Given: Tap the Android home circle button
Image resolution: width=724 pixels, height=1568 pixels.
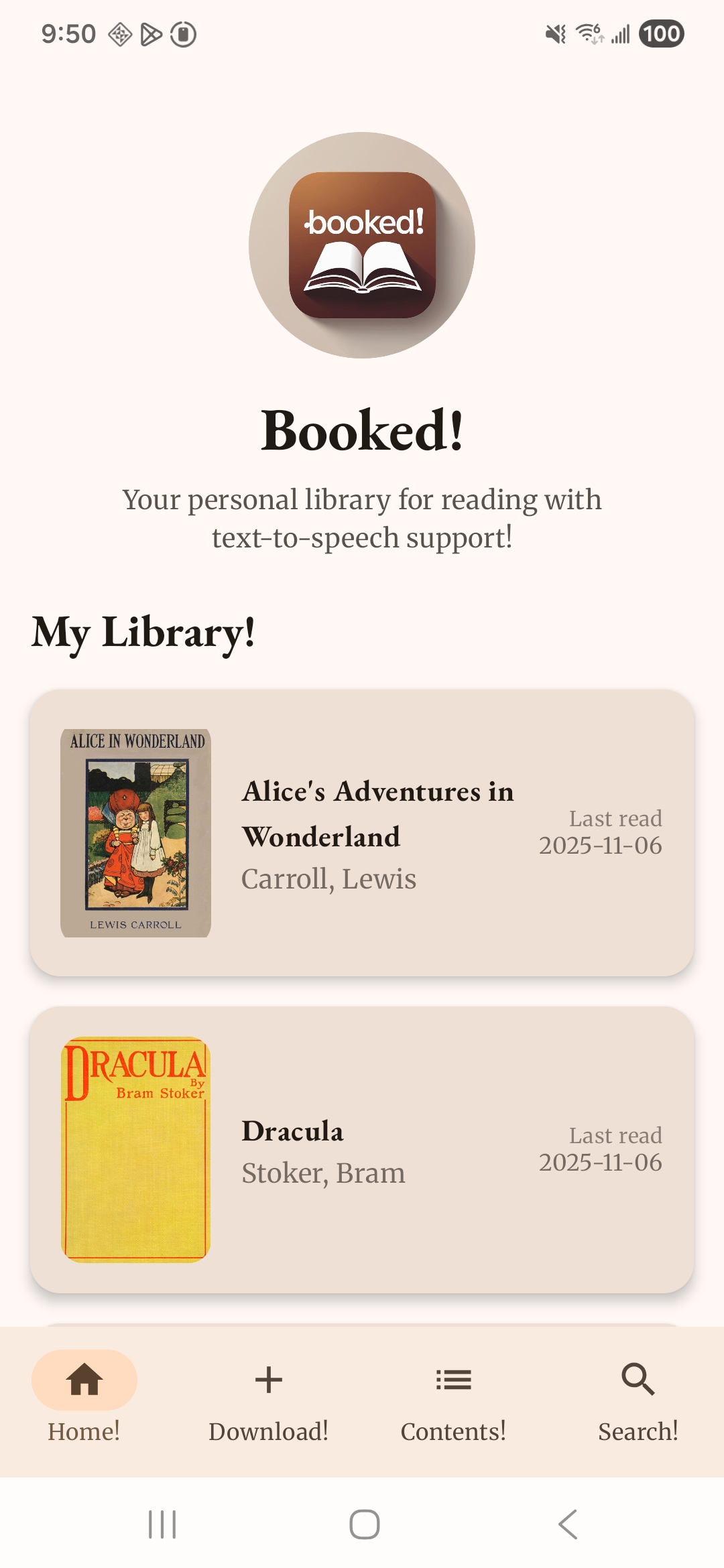Looking at the screenshot, I should point(362,1524).
